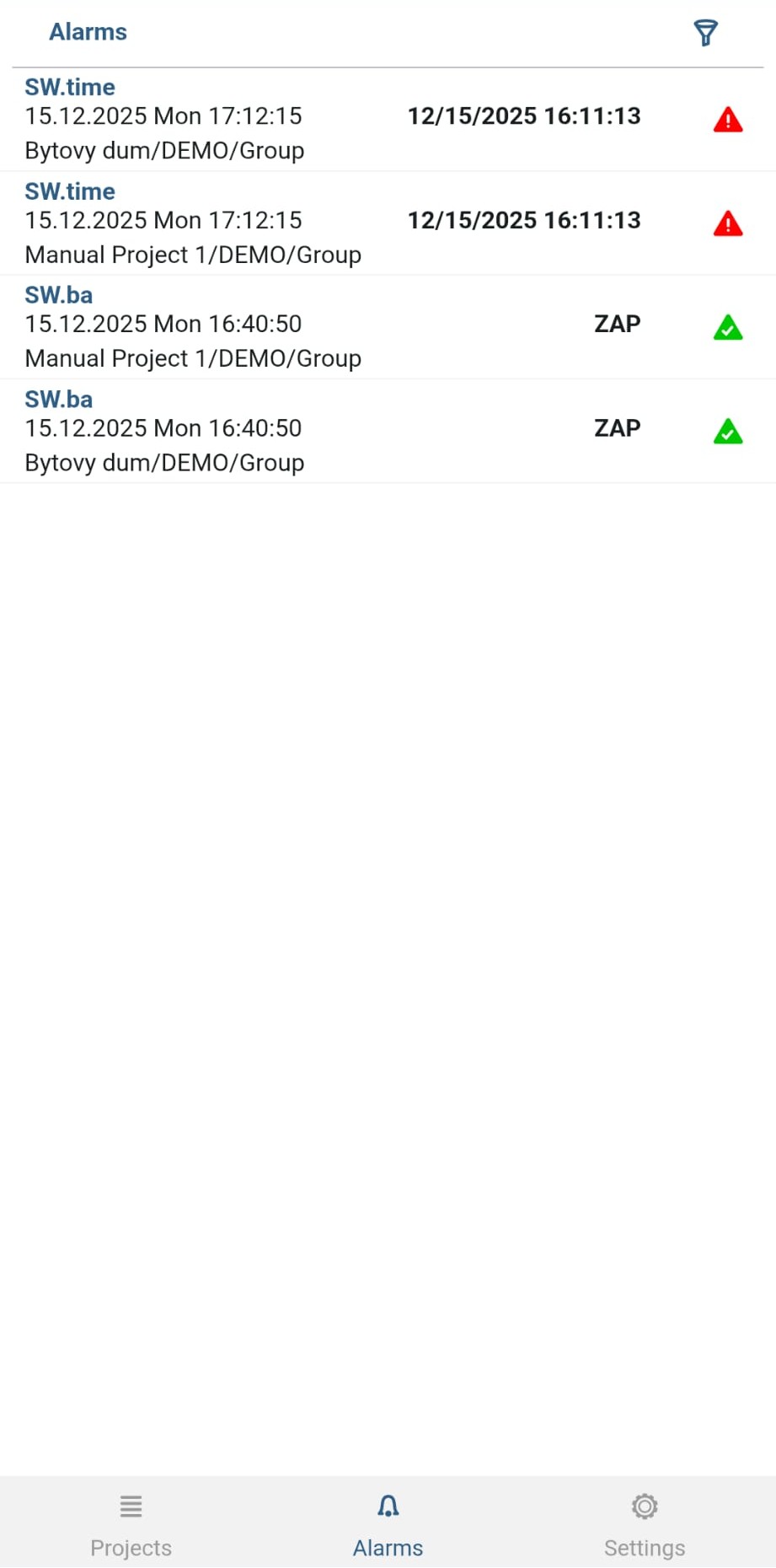Click the red alert icon for first SW.time alarm
This screenshot has width=776, height=1568.
[727, 119]
